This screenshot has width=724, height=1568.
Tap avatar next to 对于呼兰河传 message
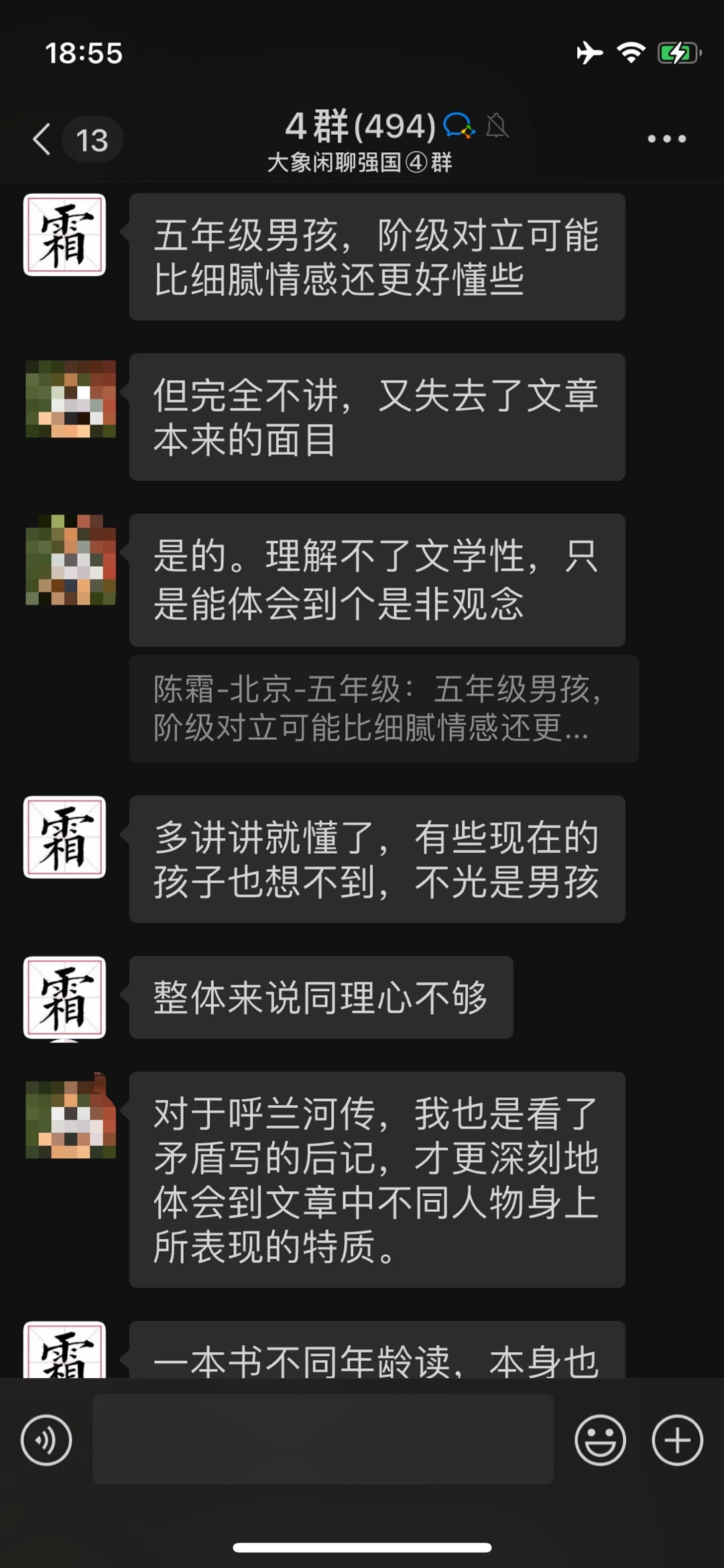pyautogui.click(x=70, y=1116)
